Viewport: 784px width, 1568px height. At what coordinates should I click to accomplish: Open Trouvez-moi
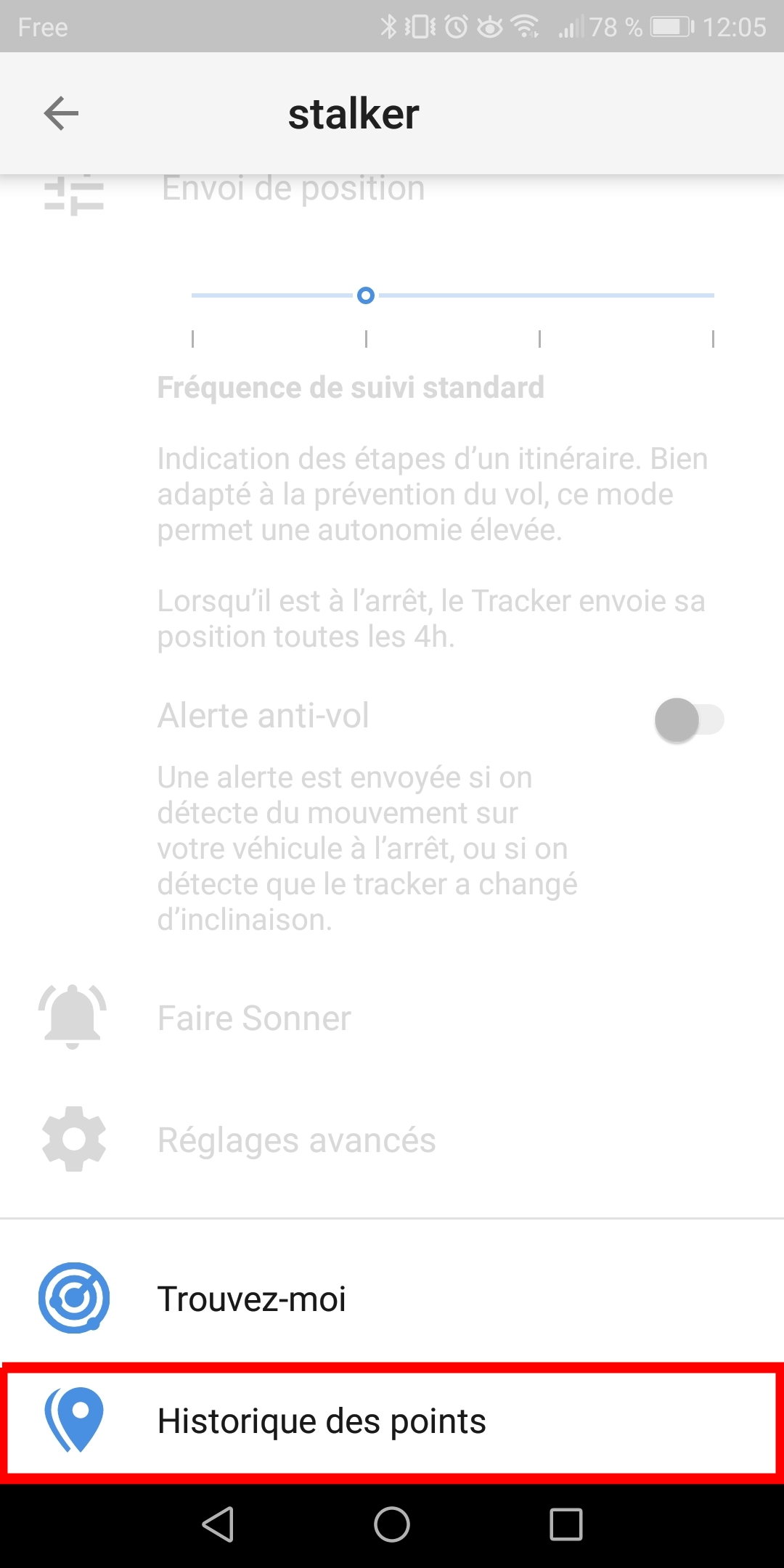point(251,1299)
